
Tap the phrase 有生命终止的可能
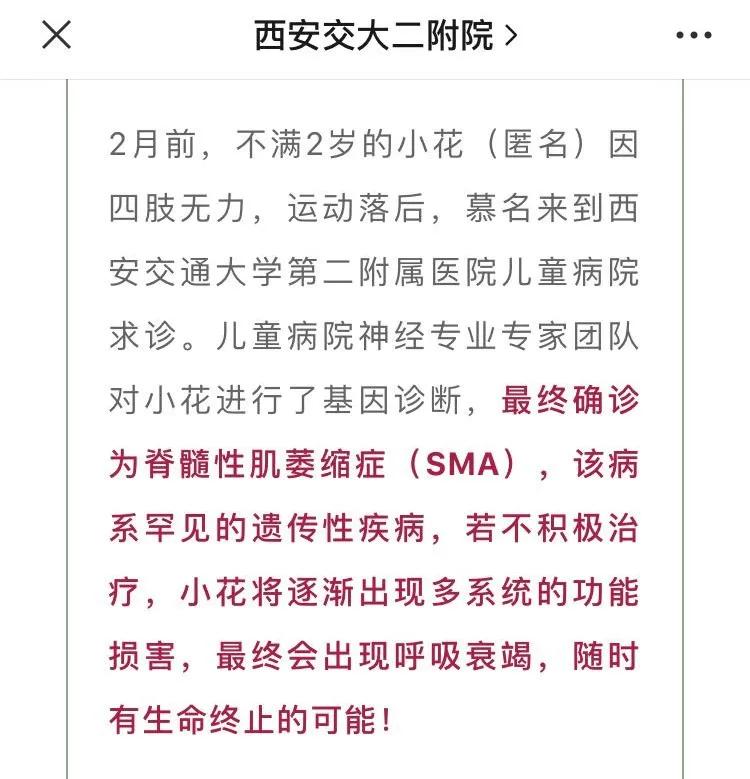tap(250, 712)
